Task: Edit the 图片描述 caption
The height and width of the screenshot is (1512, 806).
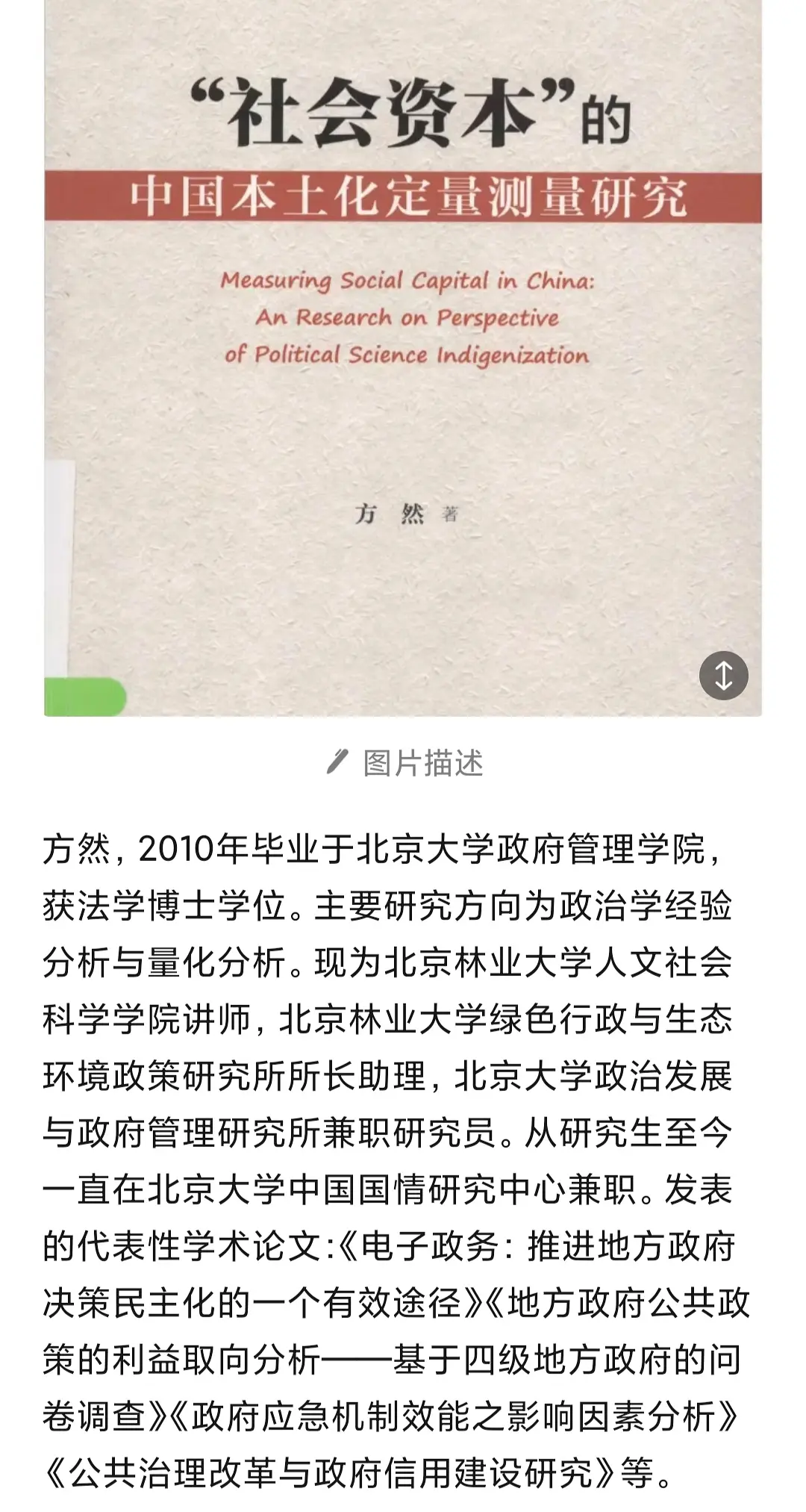Action: (x=405, y=763)
